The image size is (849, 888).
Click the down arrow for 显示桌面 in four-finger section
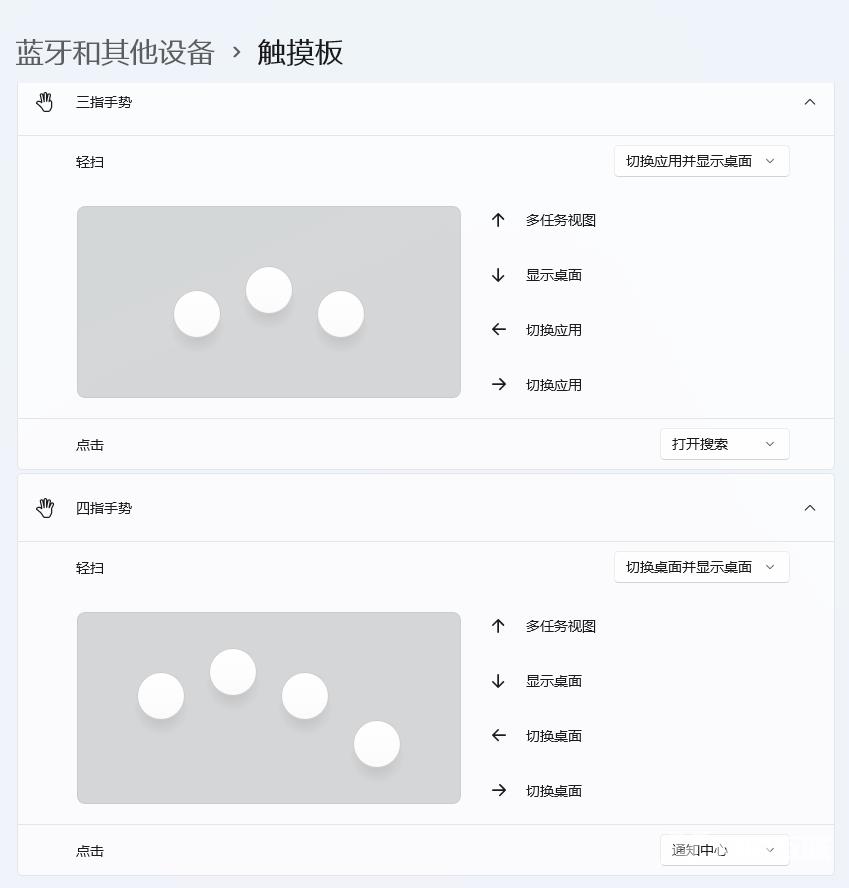[x=499, y=681]
